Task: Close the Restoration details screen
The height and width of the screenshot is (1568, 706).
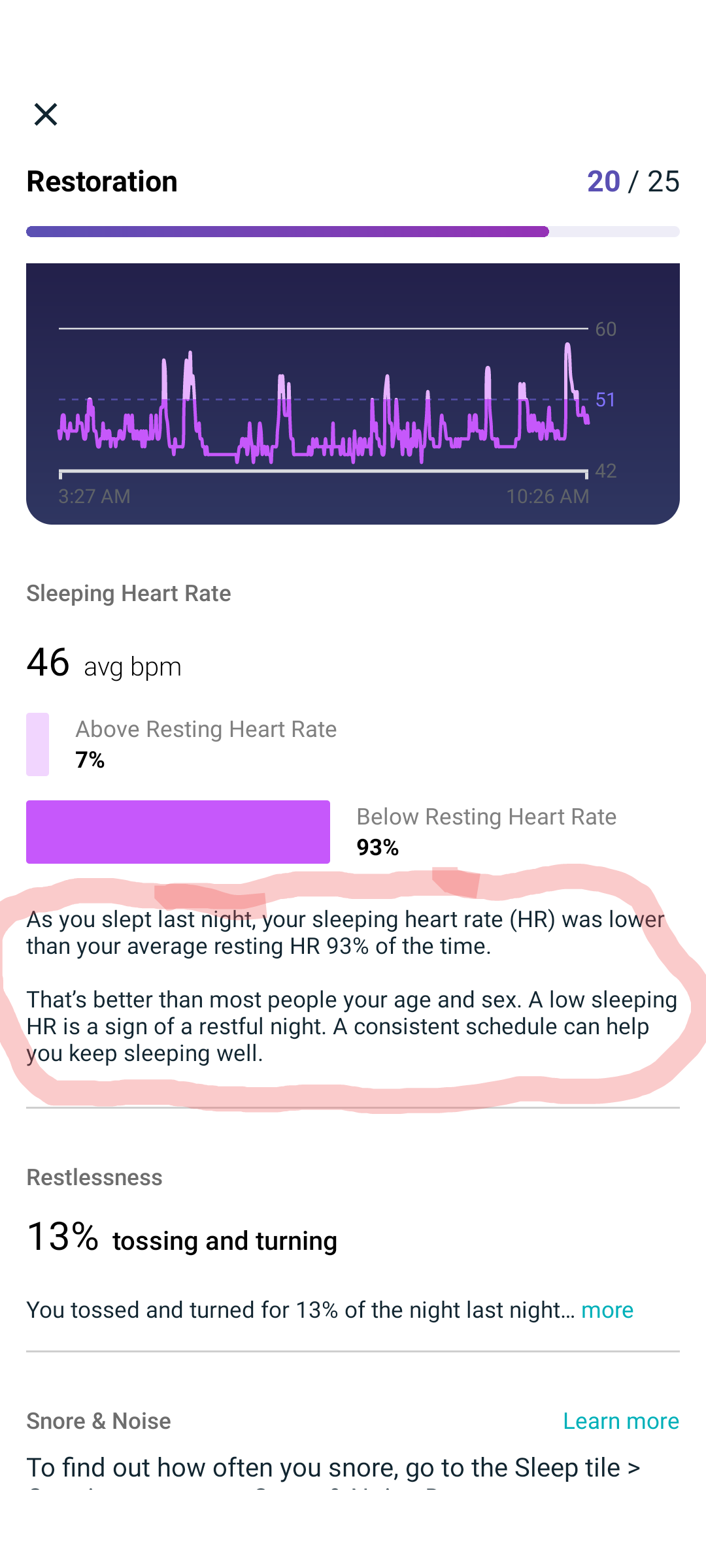Action: (x=46, y=114)
